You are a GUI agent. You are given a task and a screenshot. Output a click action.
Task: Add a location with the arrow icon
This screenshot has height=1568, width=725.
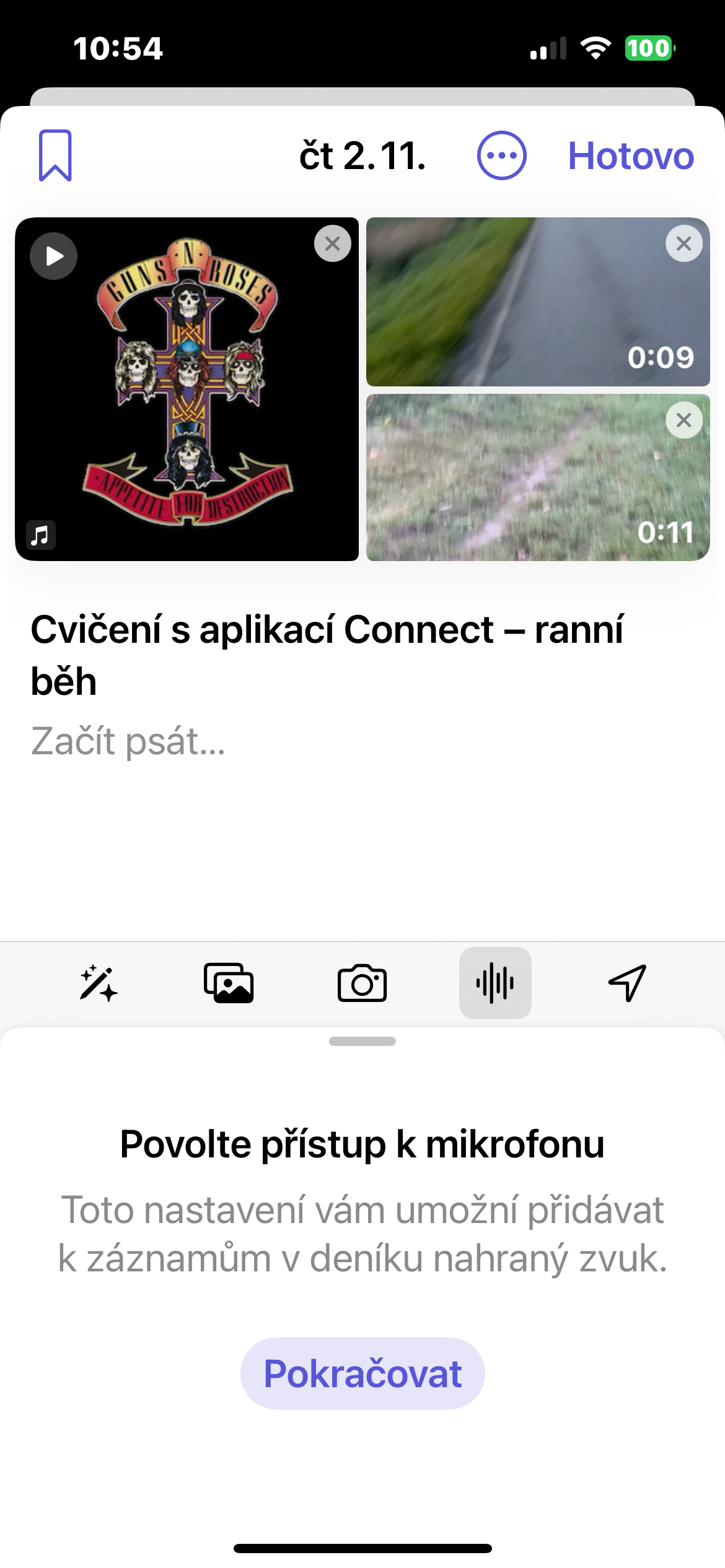pos(627,983)
